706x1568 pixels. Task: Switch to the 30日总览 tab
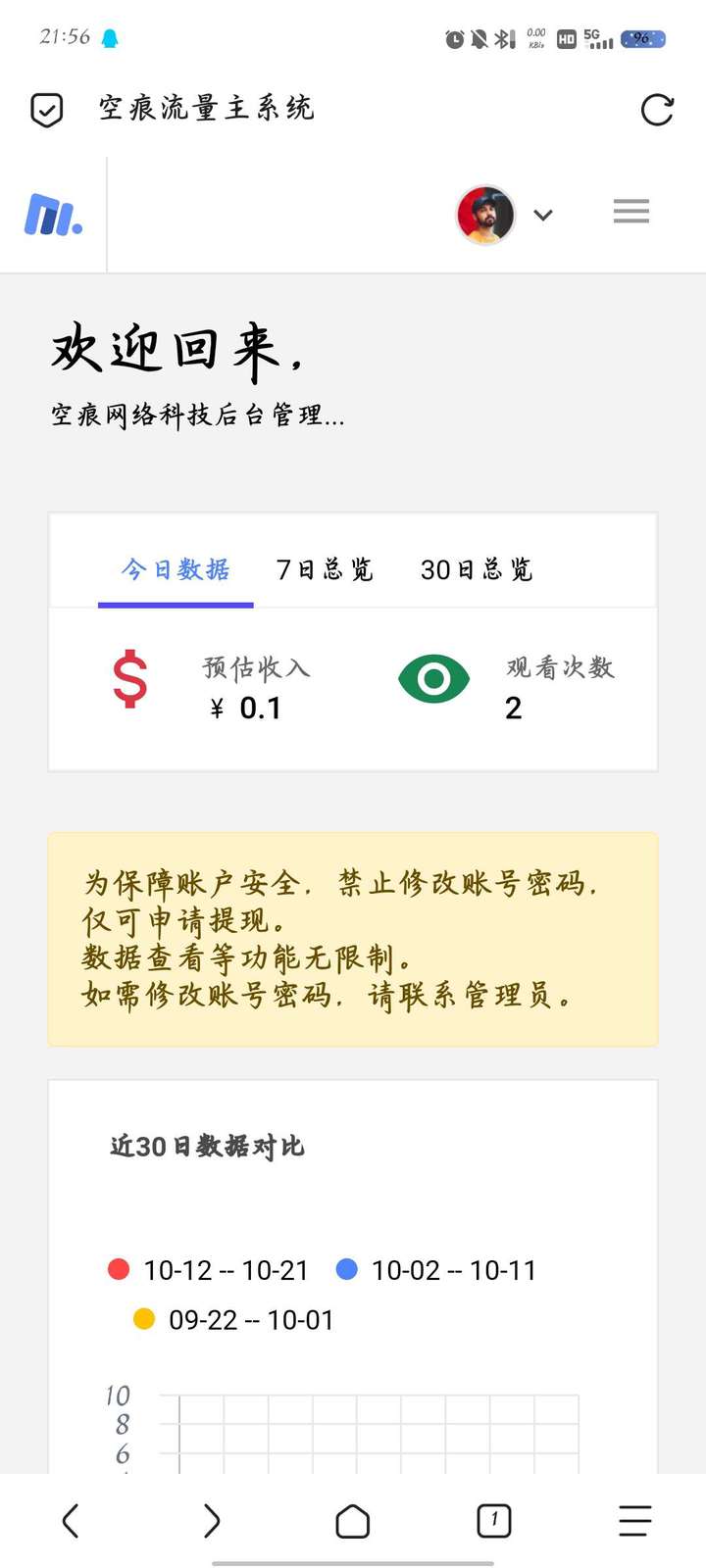(476, 569)
